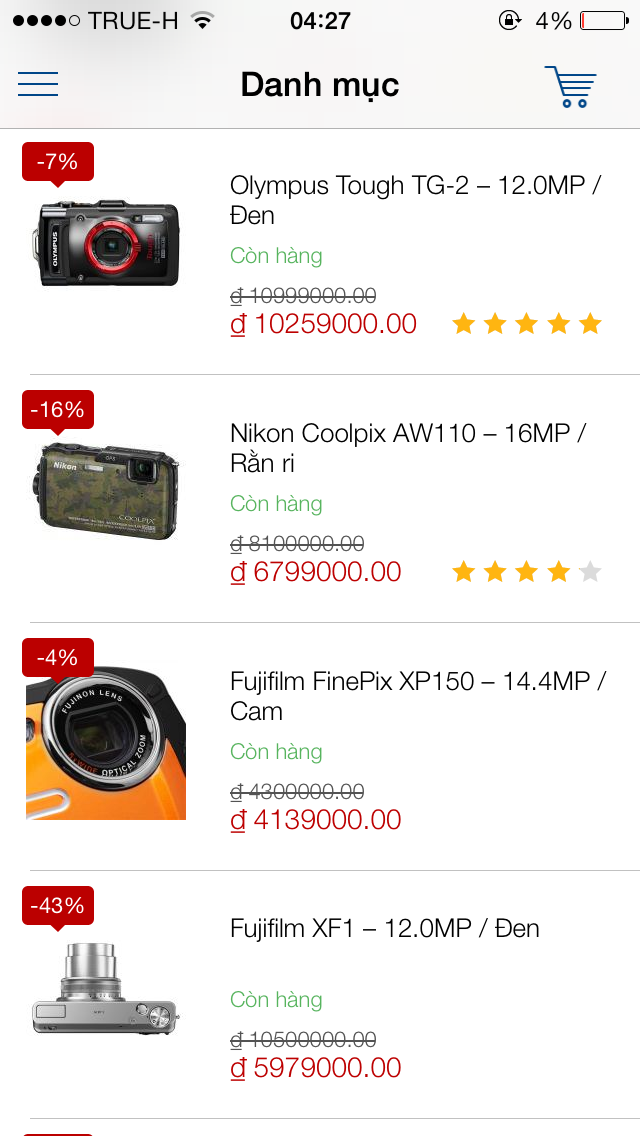
Task: View the Nikon Coolpix AW110 listing
Action: click(x=408, y=448)
